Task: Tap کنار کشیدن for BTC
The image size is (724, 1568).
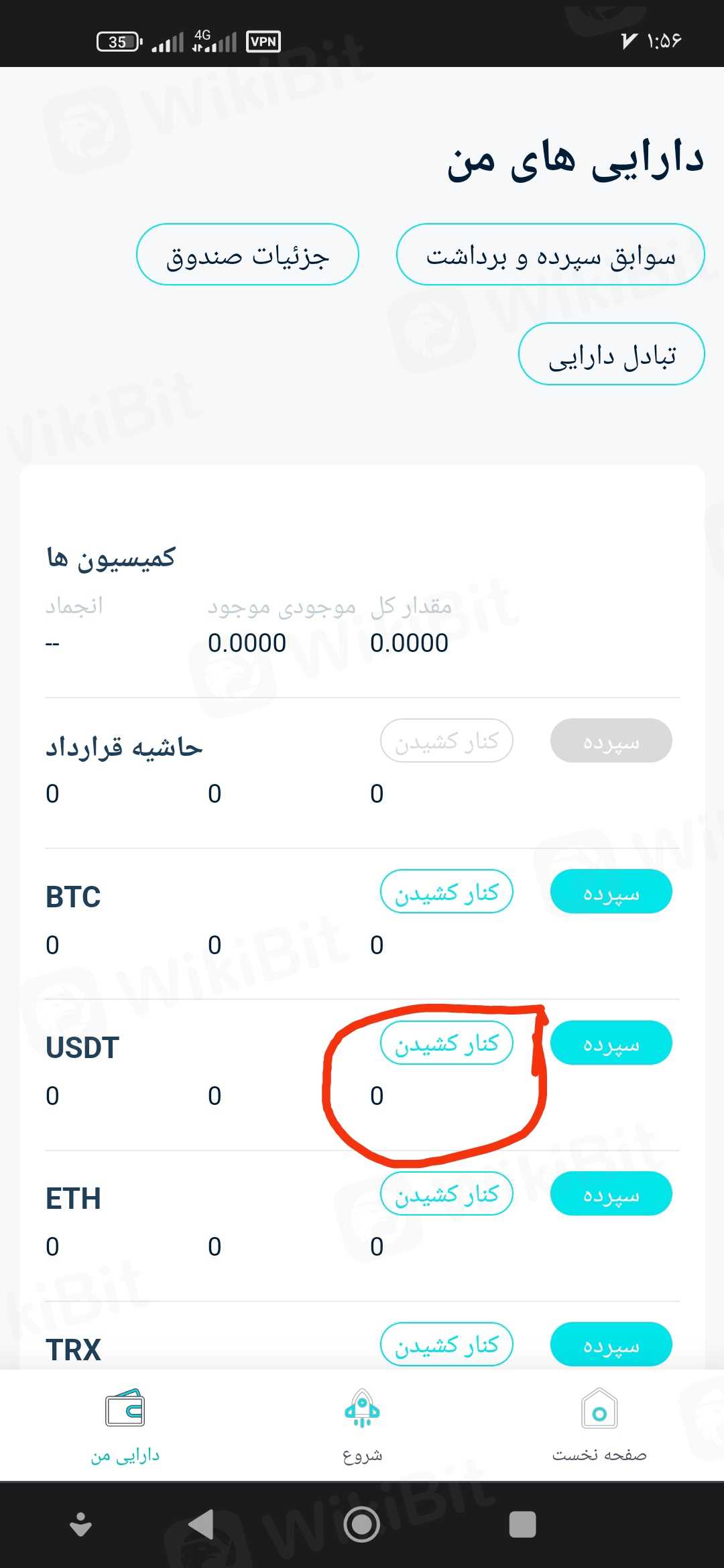Action: click(x=446, y=892)
